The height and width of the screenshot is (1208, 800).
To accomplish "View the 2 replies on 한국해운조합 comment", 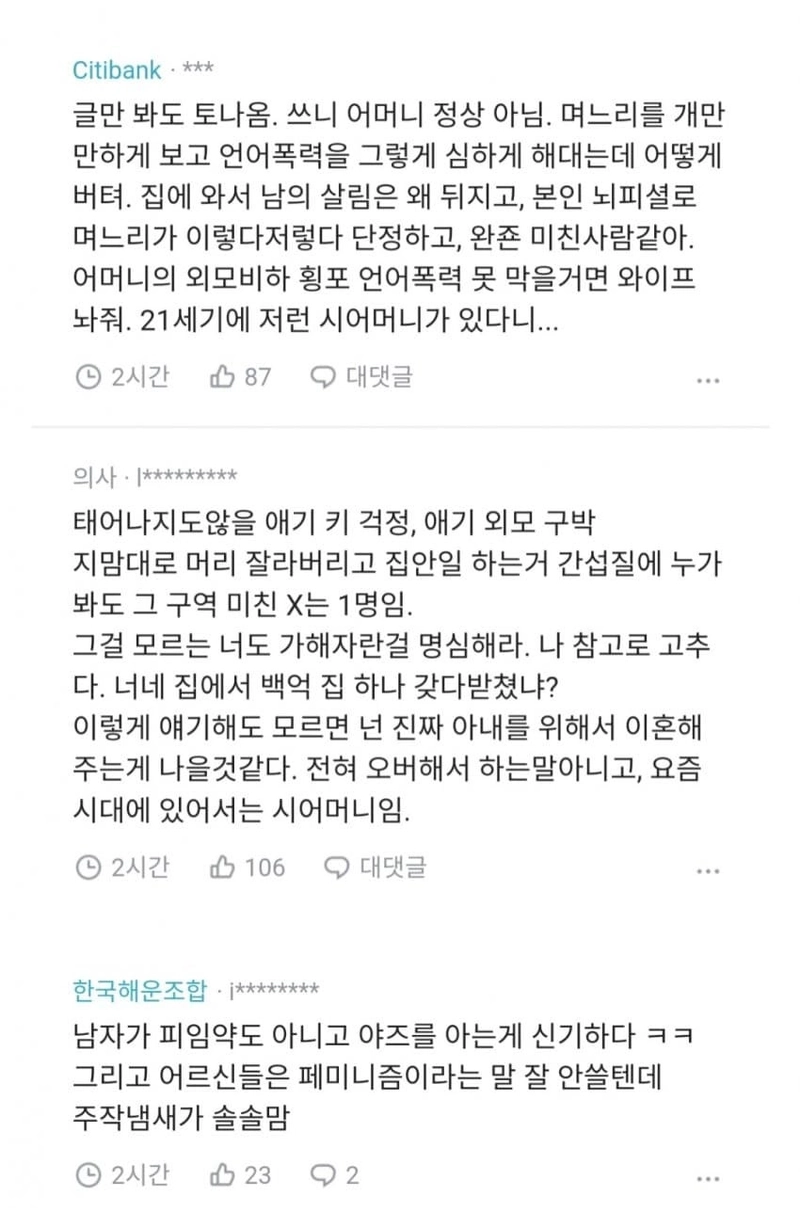I will tap(336, 1175).
